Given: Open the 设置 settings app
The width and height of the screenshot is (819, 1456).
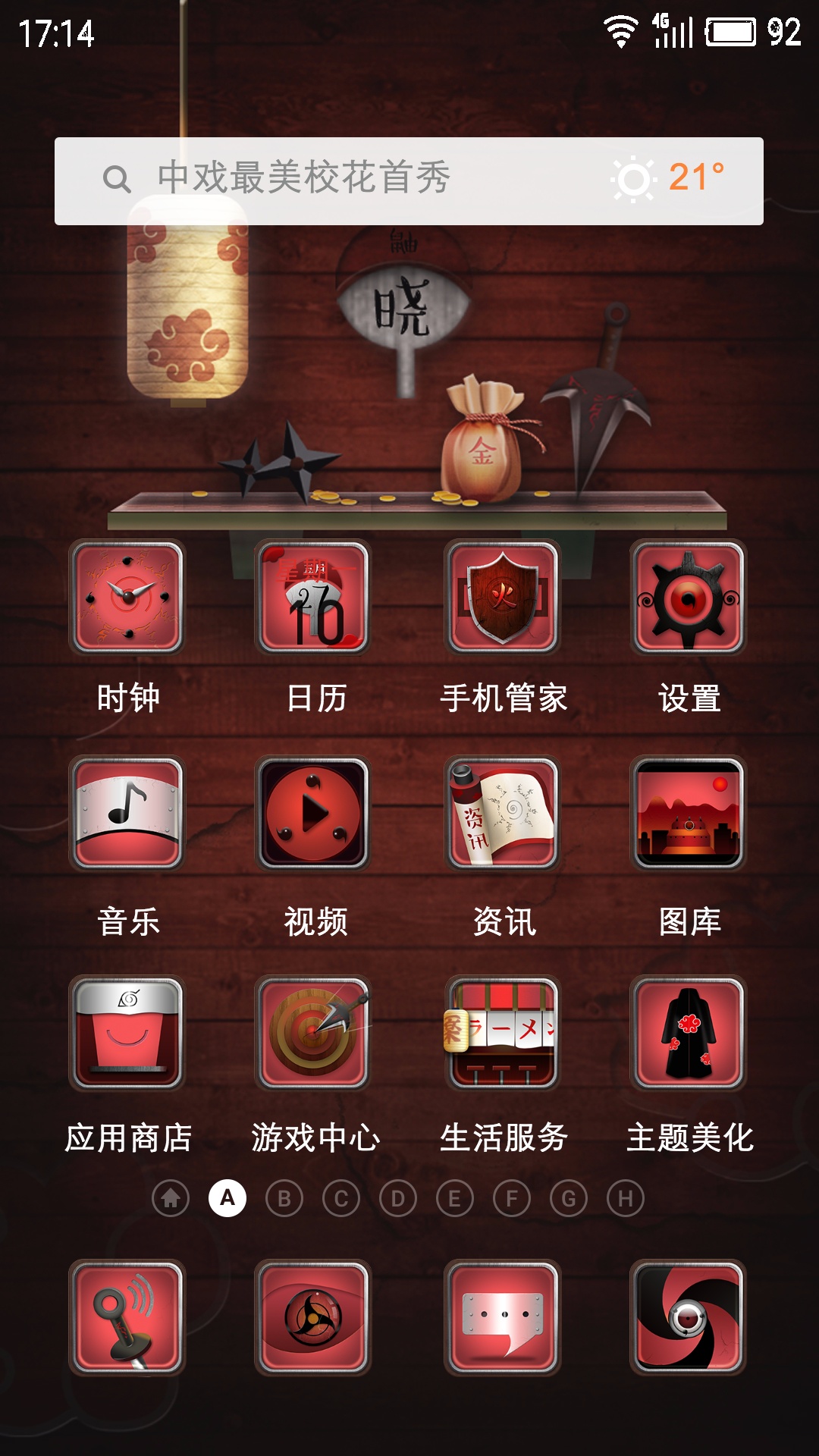Looking at the screenshot, I should [689, 598].
